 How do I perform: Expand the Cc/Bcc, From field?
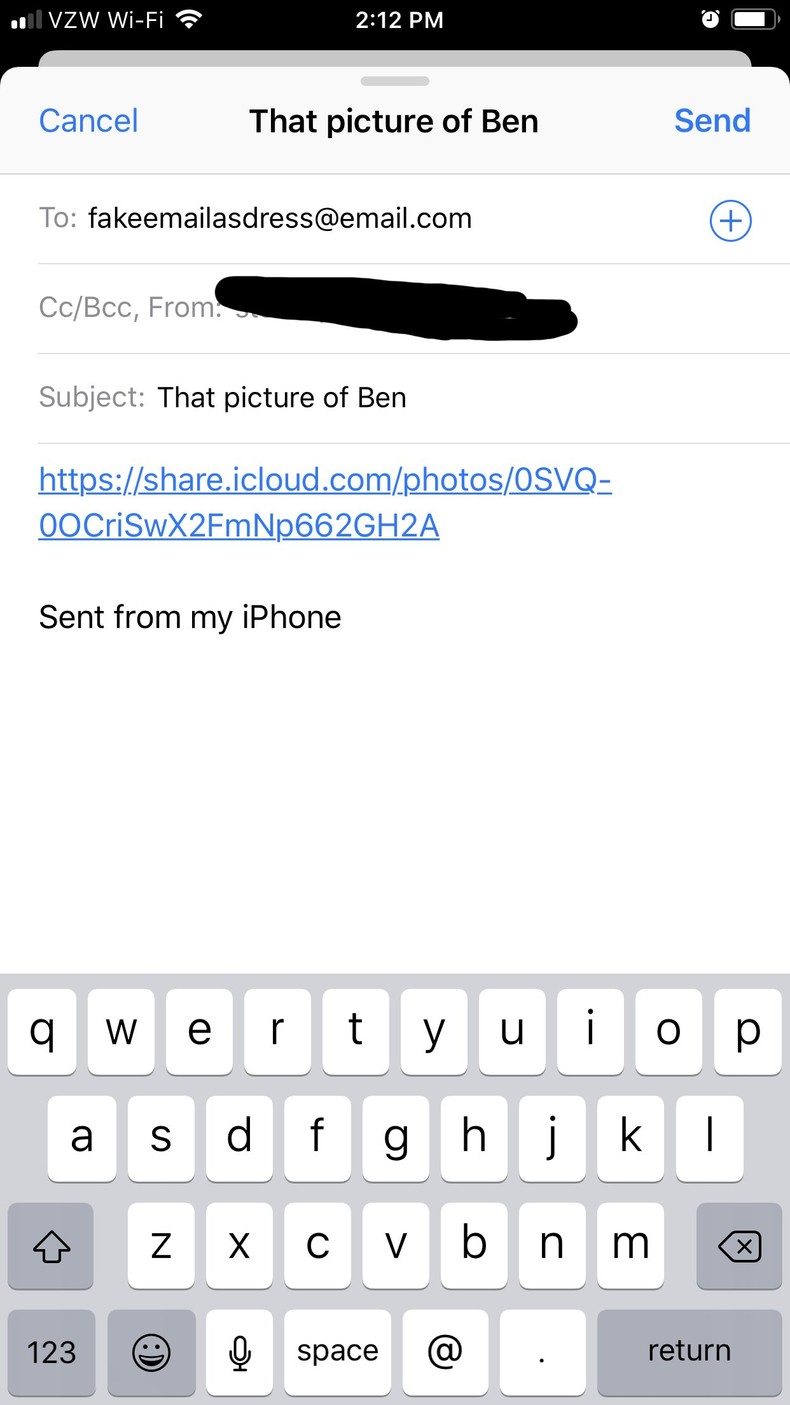click(130, 307)
